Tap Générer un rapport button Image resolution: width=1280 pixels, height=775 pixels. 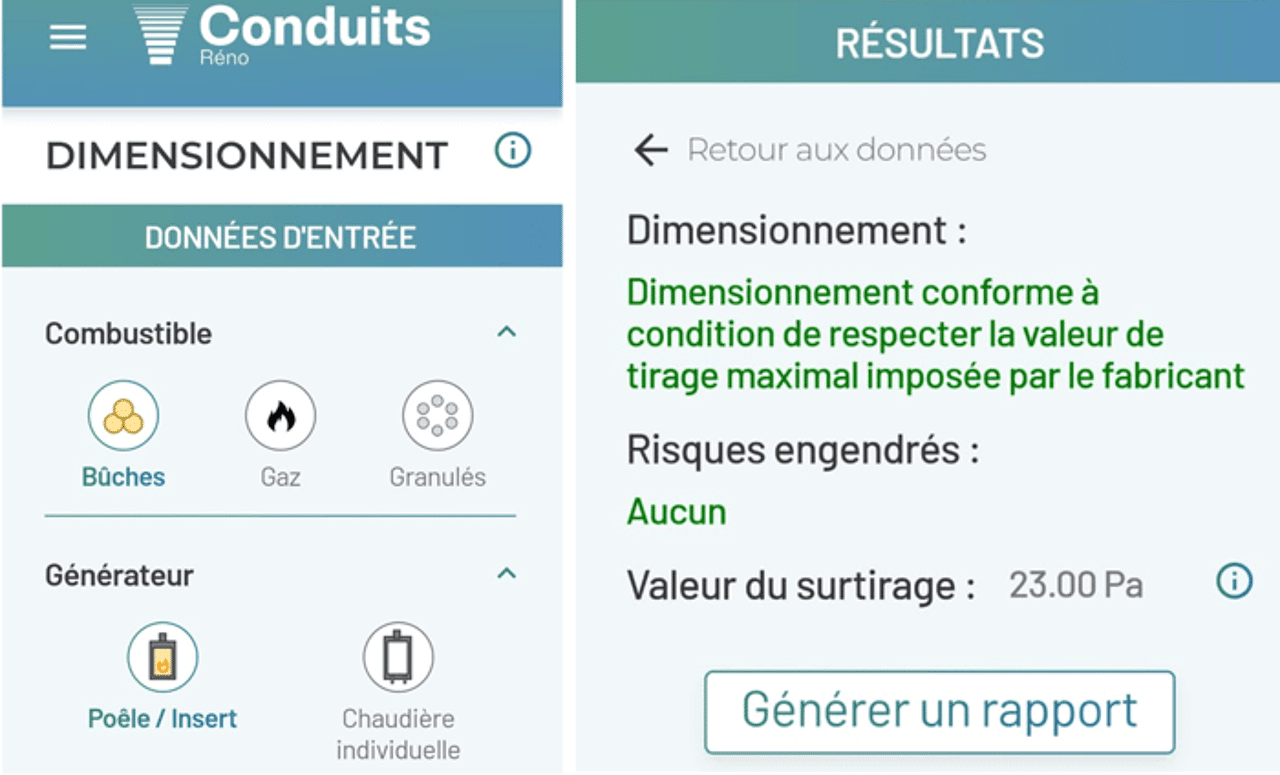(x=939, y=712)
